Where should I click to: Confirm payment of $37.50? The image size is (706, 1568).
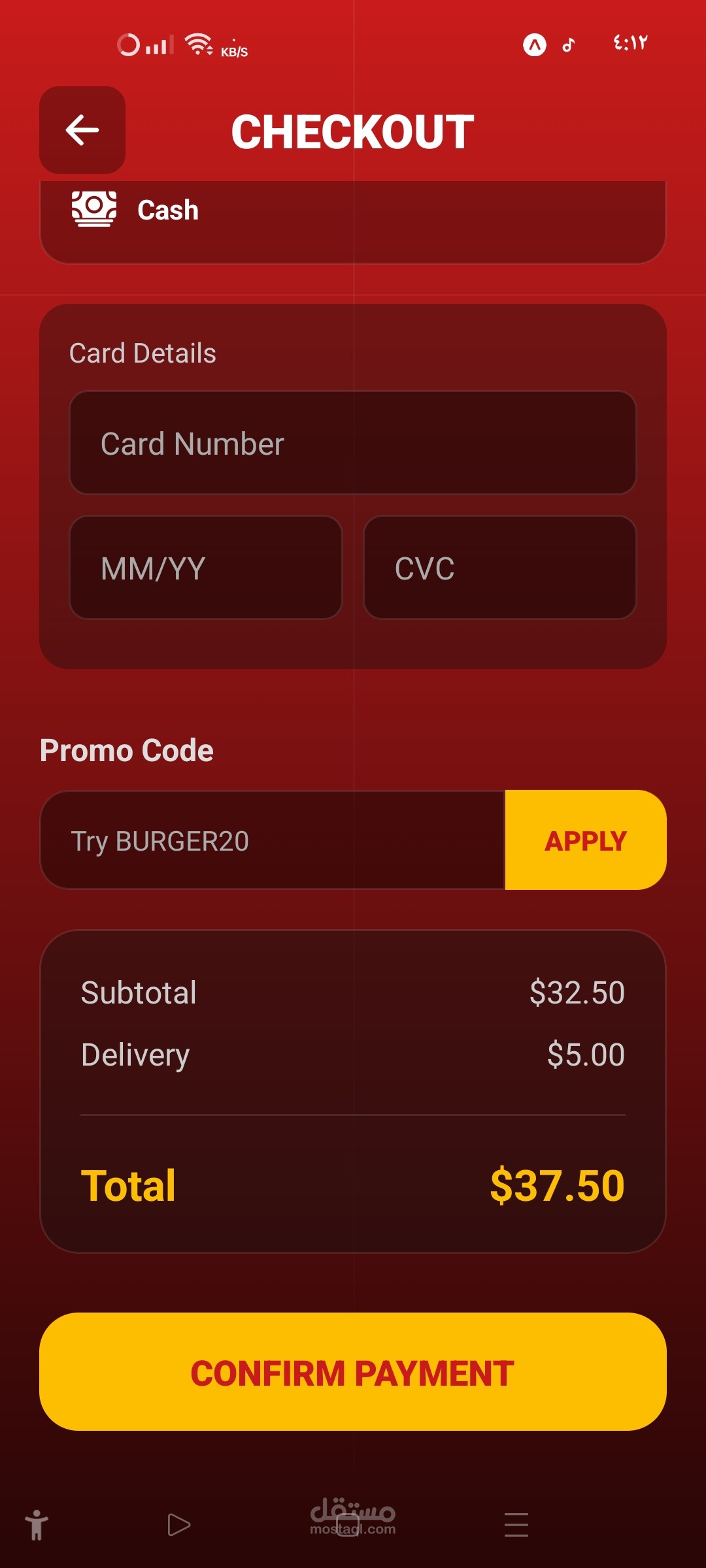(353, 1372)
